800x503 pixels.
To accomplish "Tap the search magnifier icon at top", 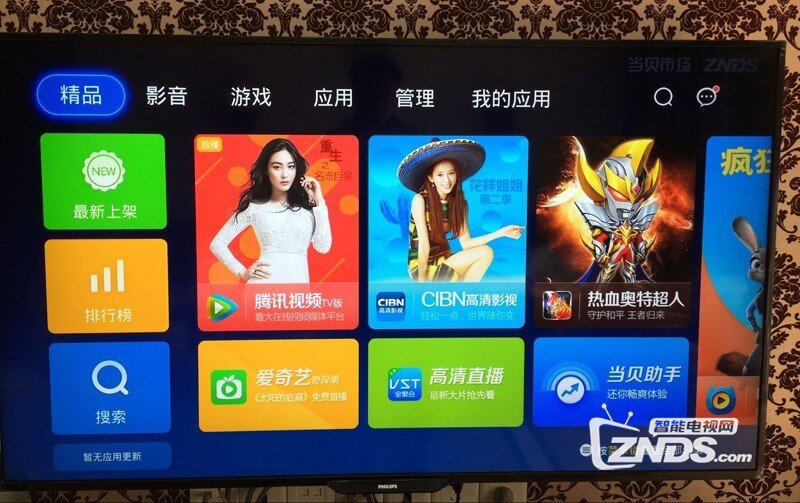I will [x=663, y=97].
